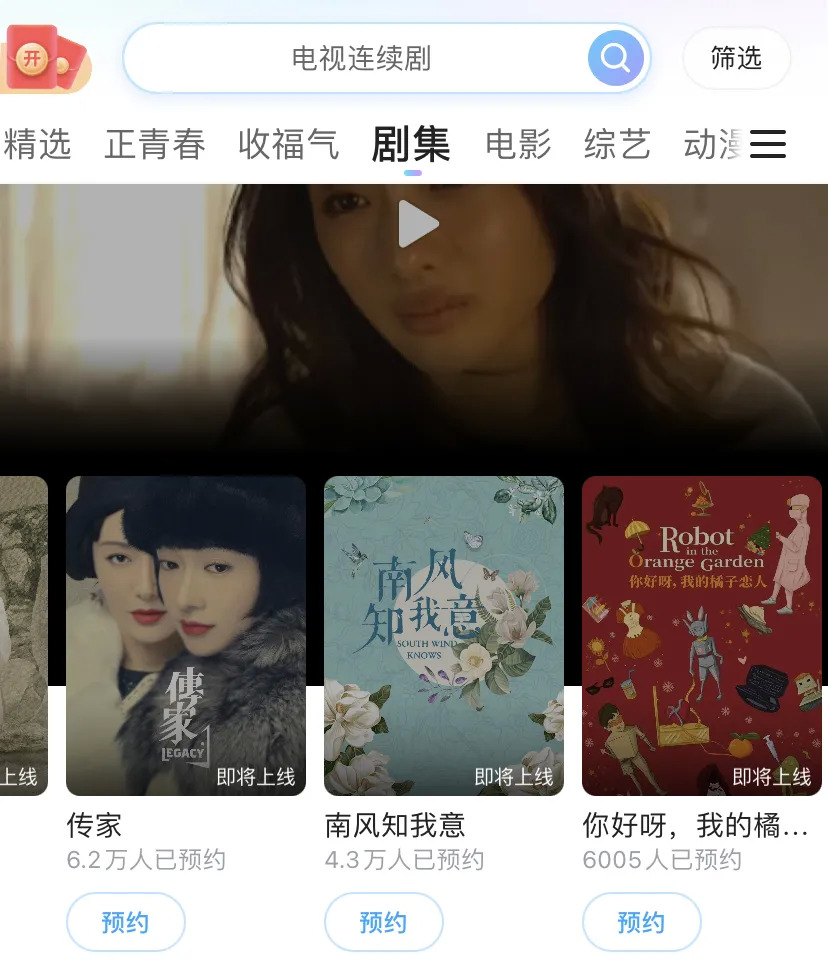Open the 传家 drama poster
Viewport: 828px width, 977px height.
click(x=186, y=636)
